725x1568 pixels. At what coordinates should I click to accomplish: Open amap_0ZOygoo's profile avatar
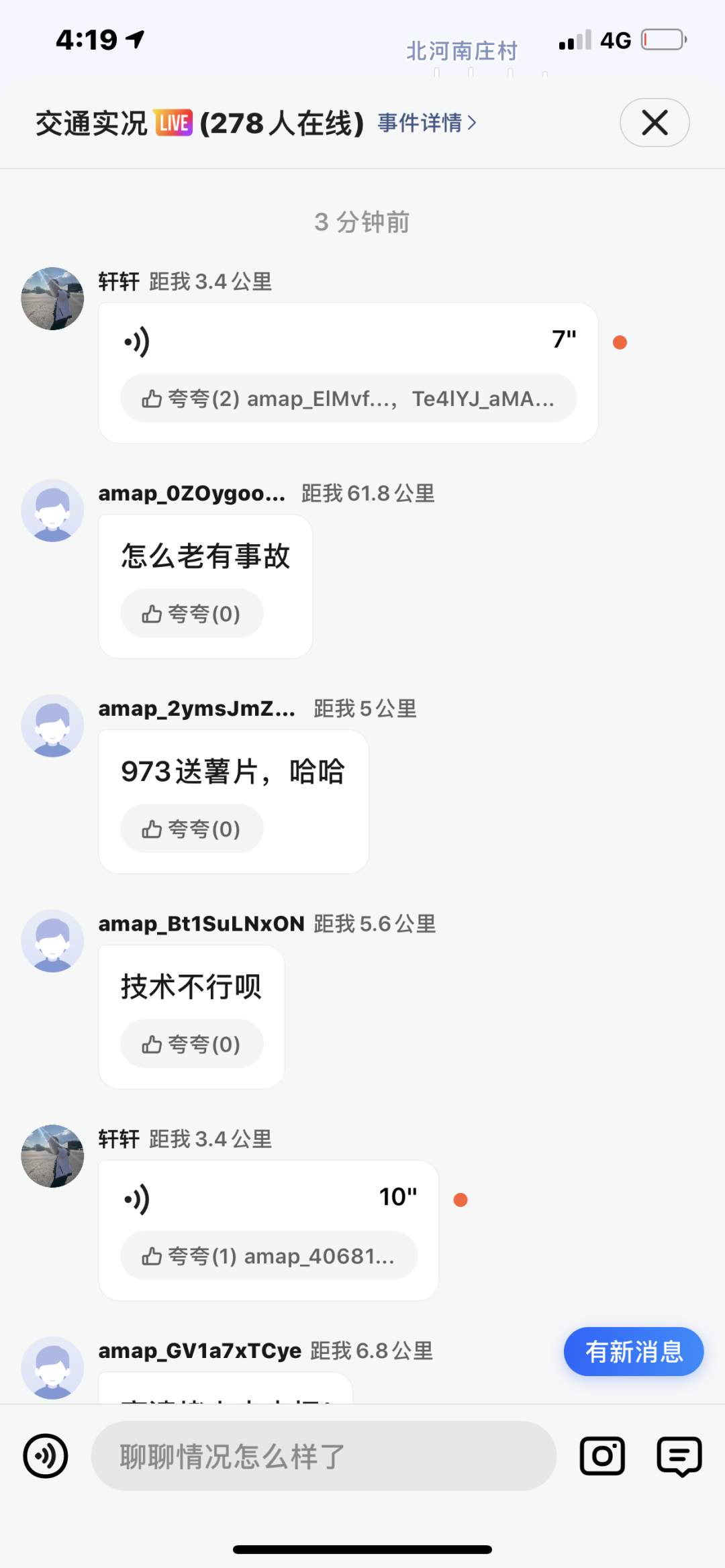[52, 511]
